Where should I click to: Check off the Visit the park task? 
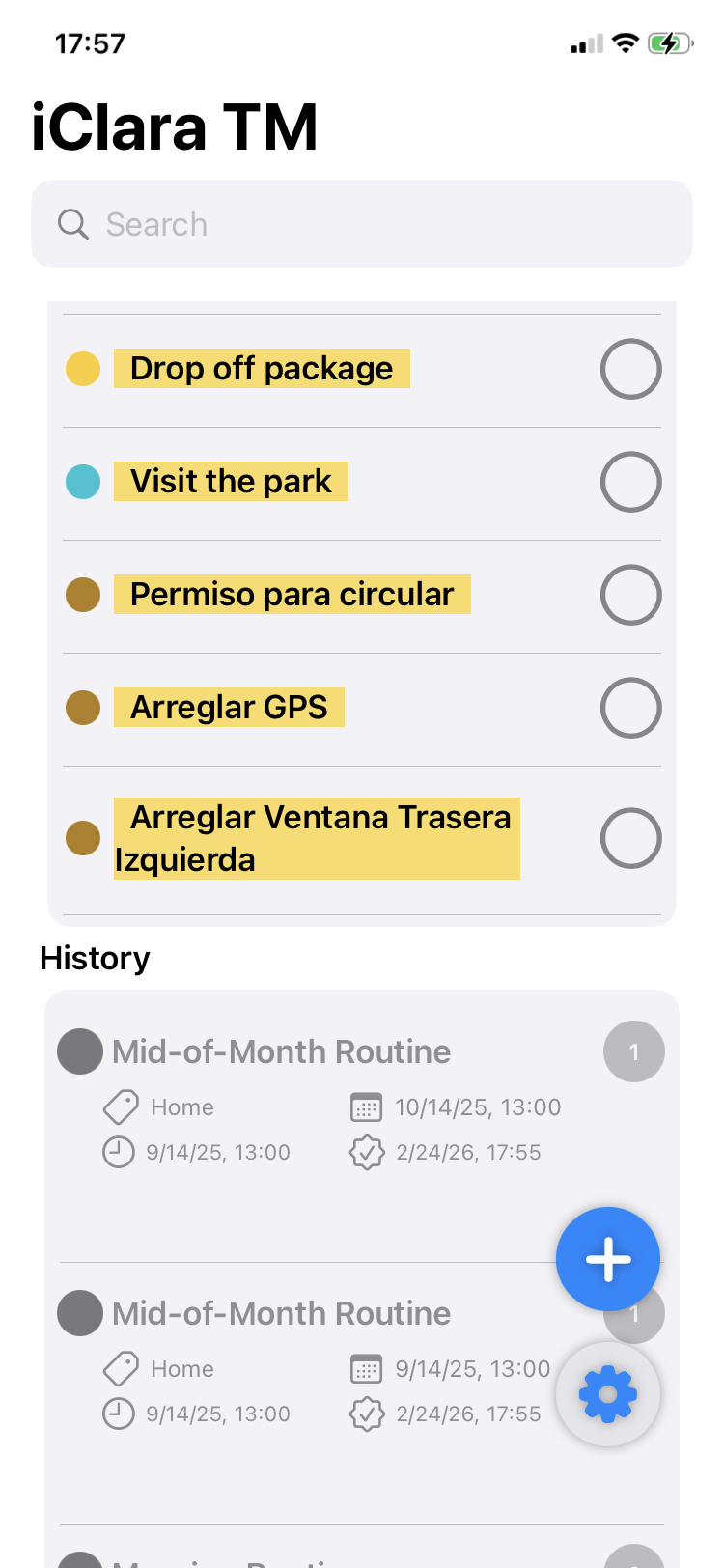(x=630, y=482)
